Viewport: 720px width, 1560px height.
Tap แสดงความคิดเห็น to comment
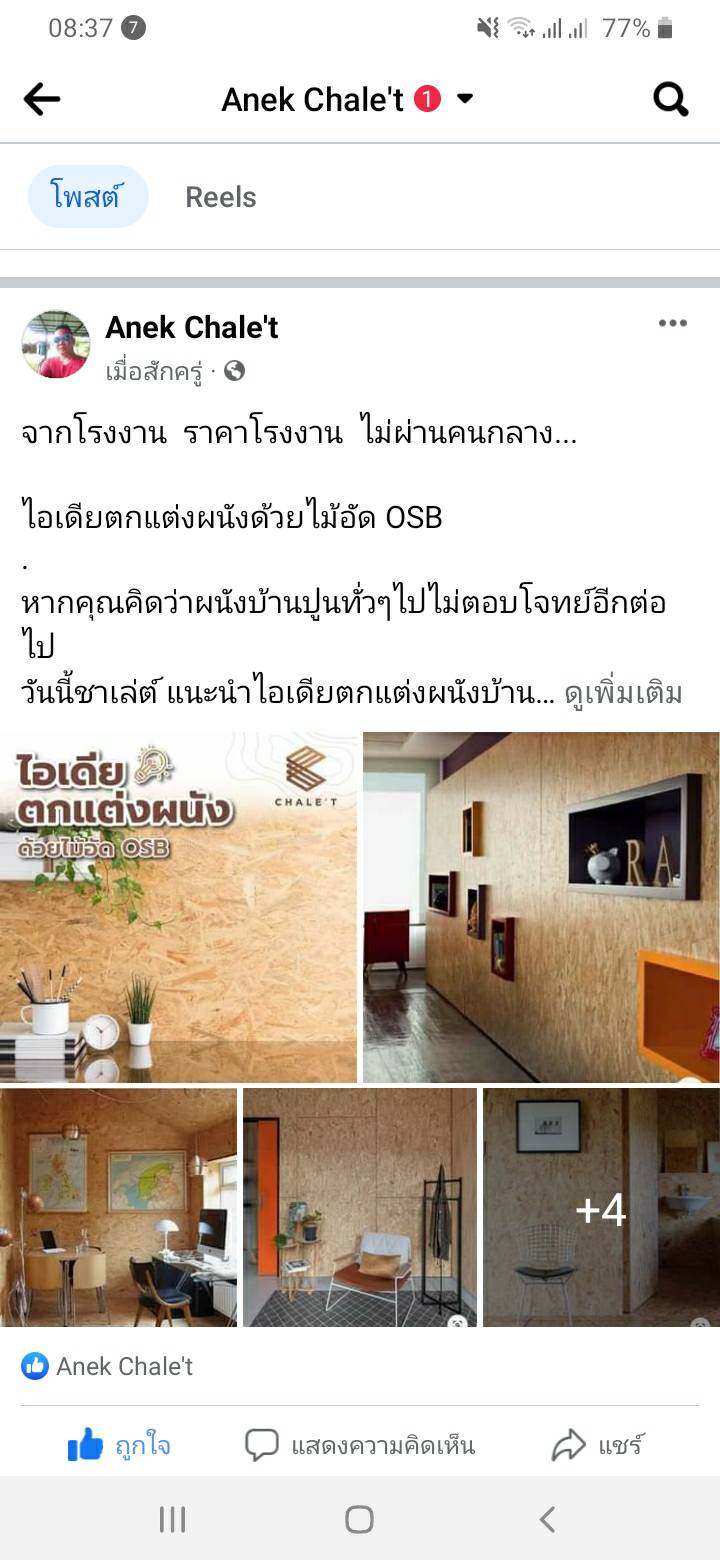(360, 1445)
